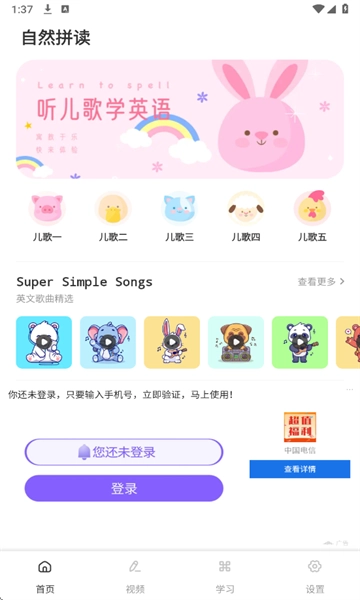Open 儿歌一 with the pig icon
The width and height of the screenshot is (360, 600).
pos(47,217)
